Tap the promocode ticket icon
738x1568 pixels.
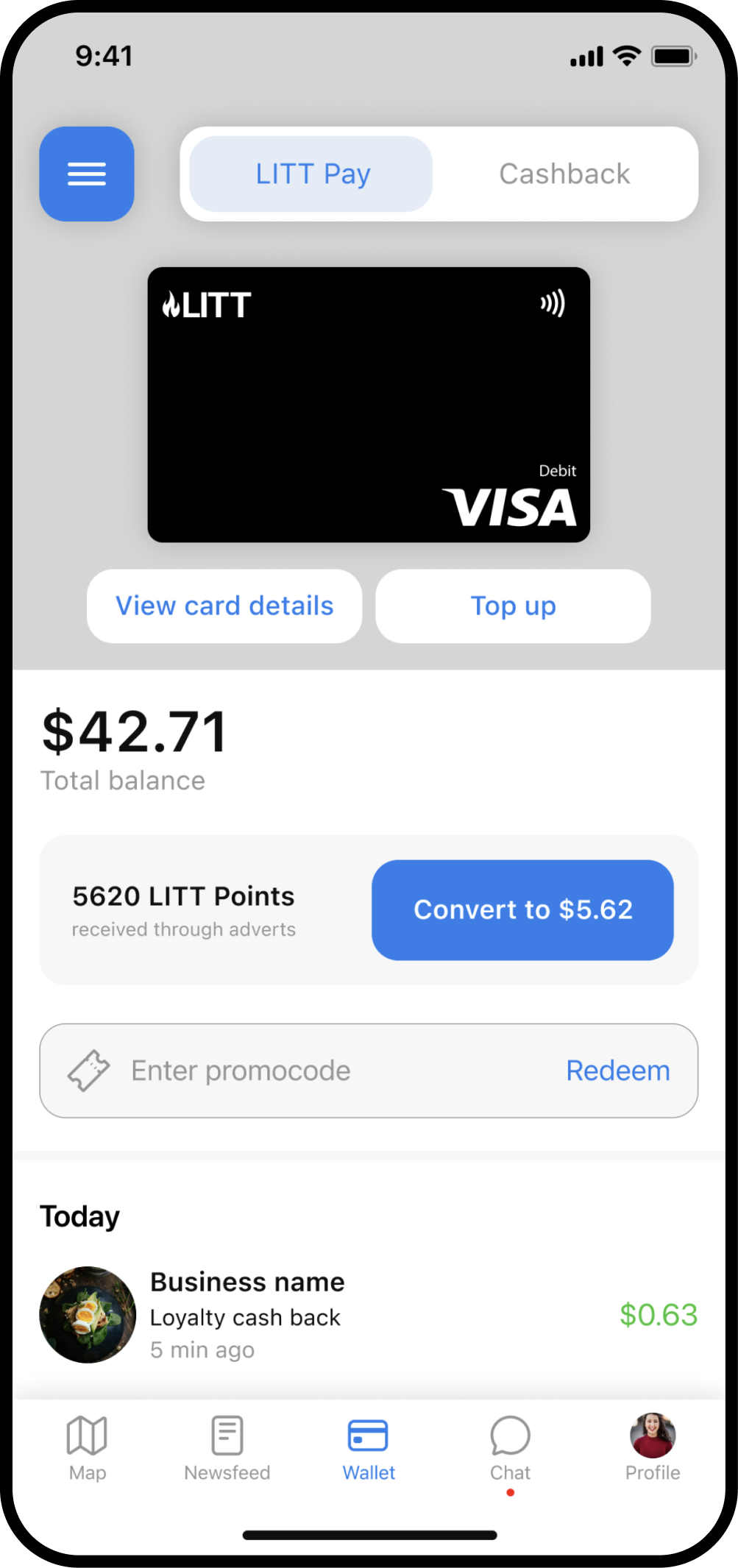[x=90, y=1071]
